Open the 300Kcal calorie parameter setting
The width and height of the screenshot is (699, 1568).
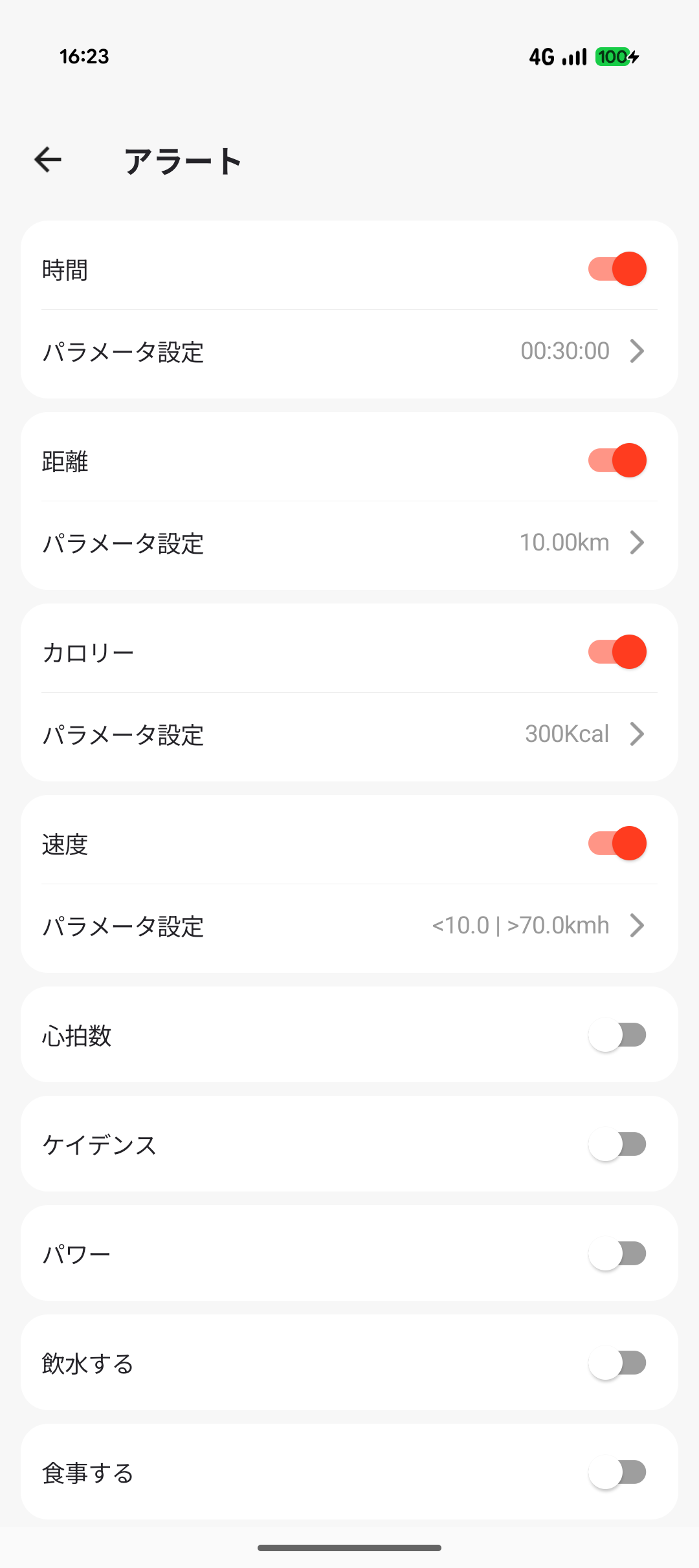[x=349, y=734]
